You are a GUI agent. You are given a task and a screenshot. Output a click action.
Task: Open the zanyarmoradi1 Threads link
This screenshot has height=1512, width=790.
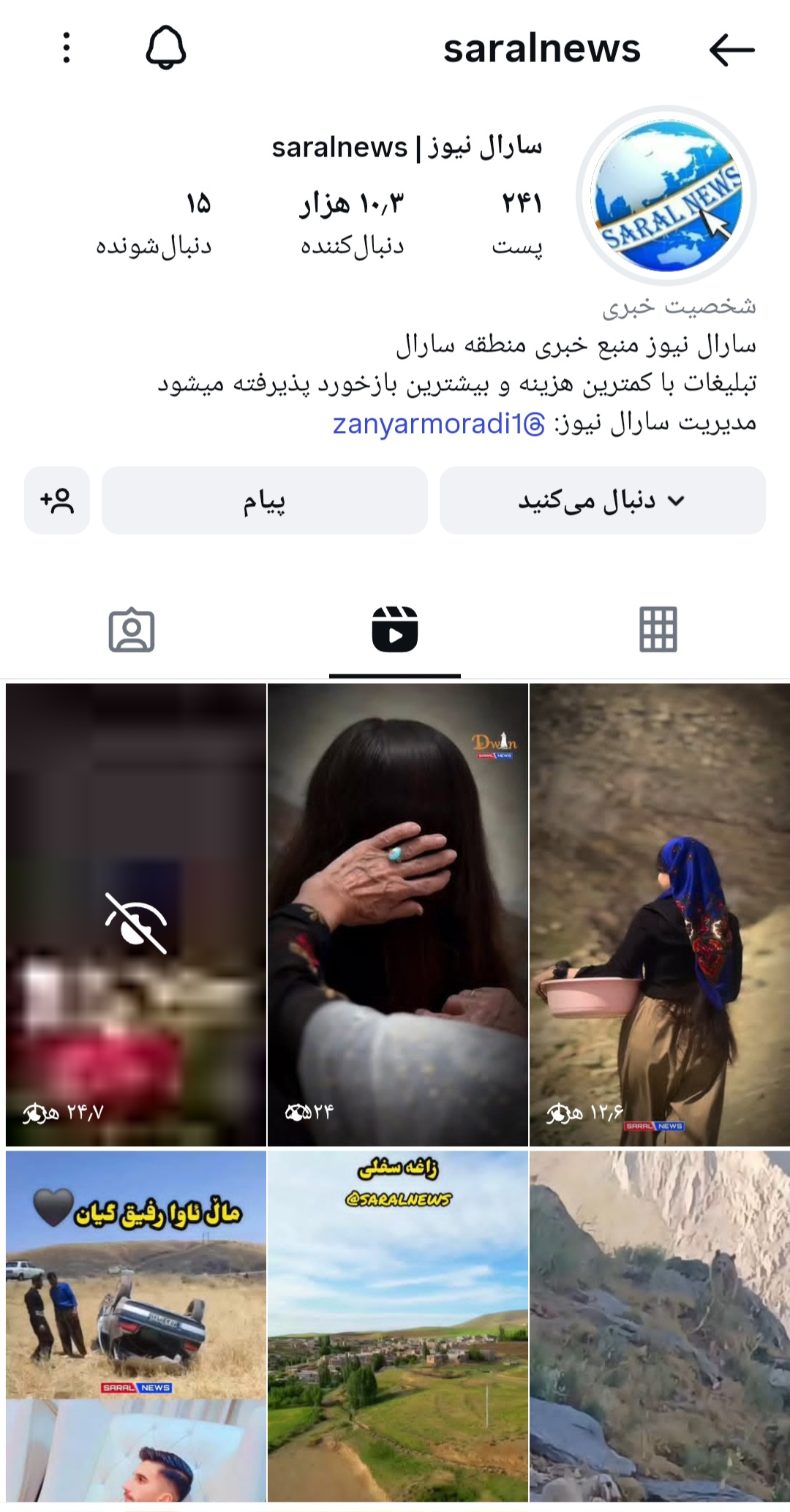(438, 424)
